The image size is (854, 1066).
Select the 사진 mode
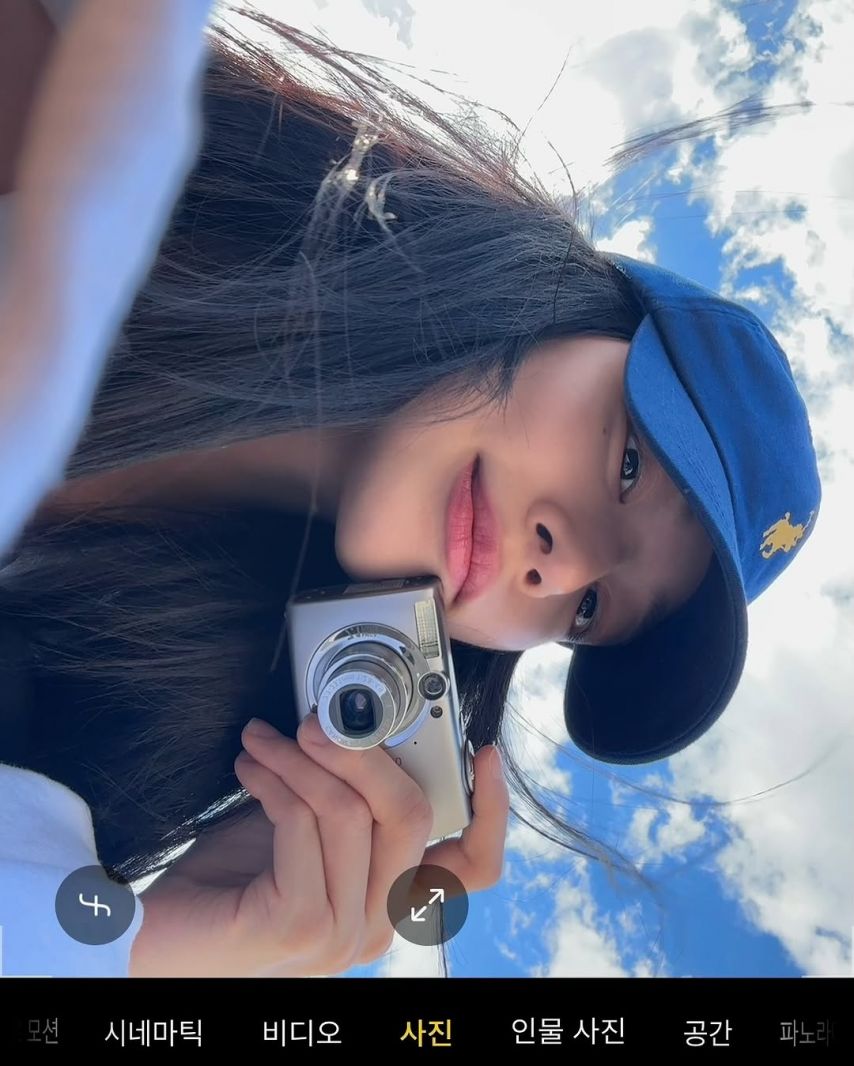[427, 1032]
